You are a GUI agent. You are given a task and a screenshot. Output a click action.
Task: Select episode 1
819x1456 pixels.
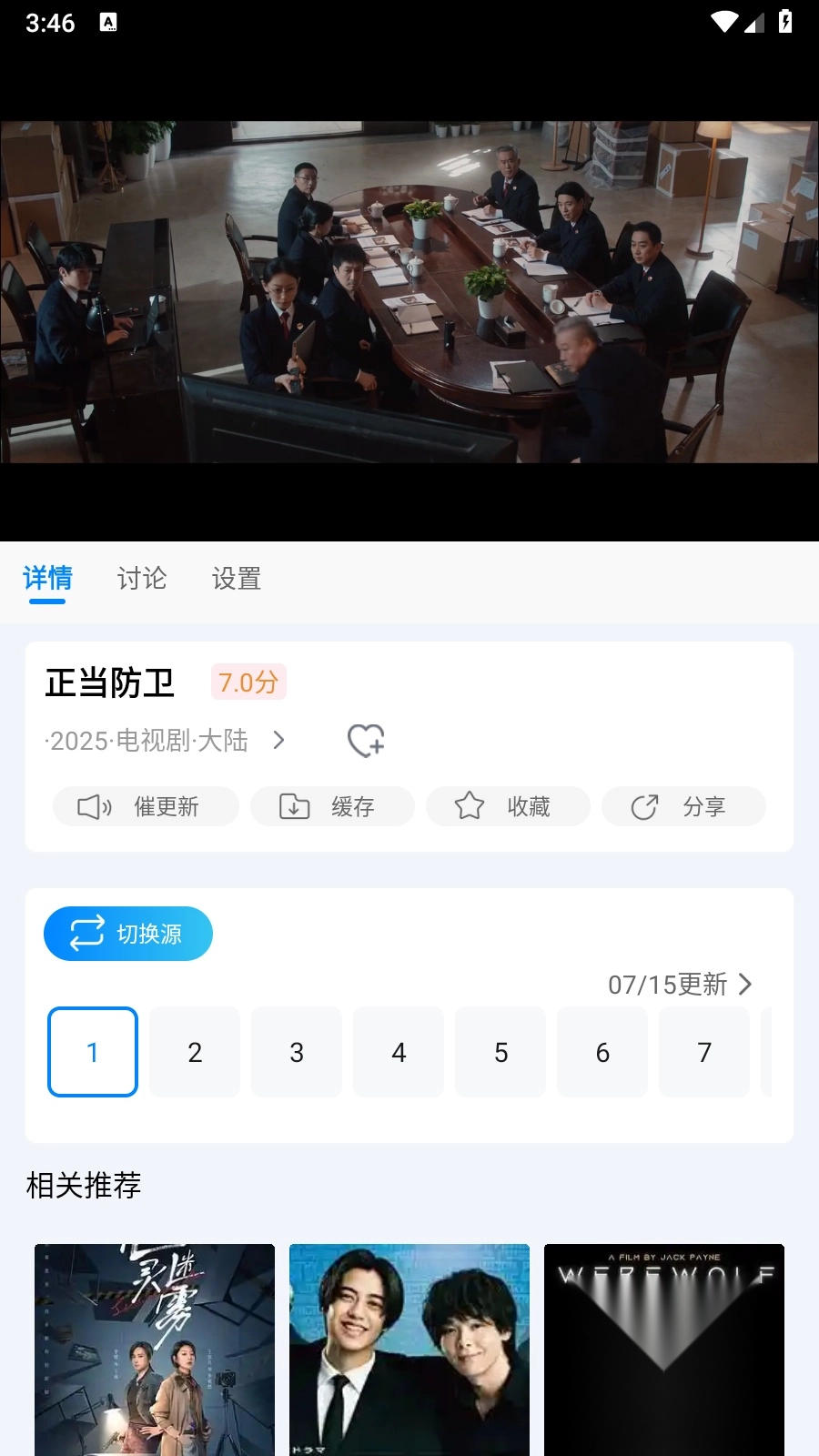pyautogui.click(x=93, y=1052)
